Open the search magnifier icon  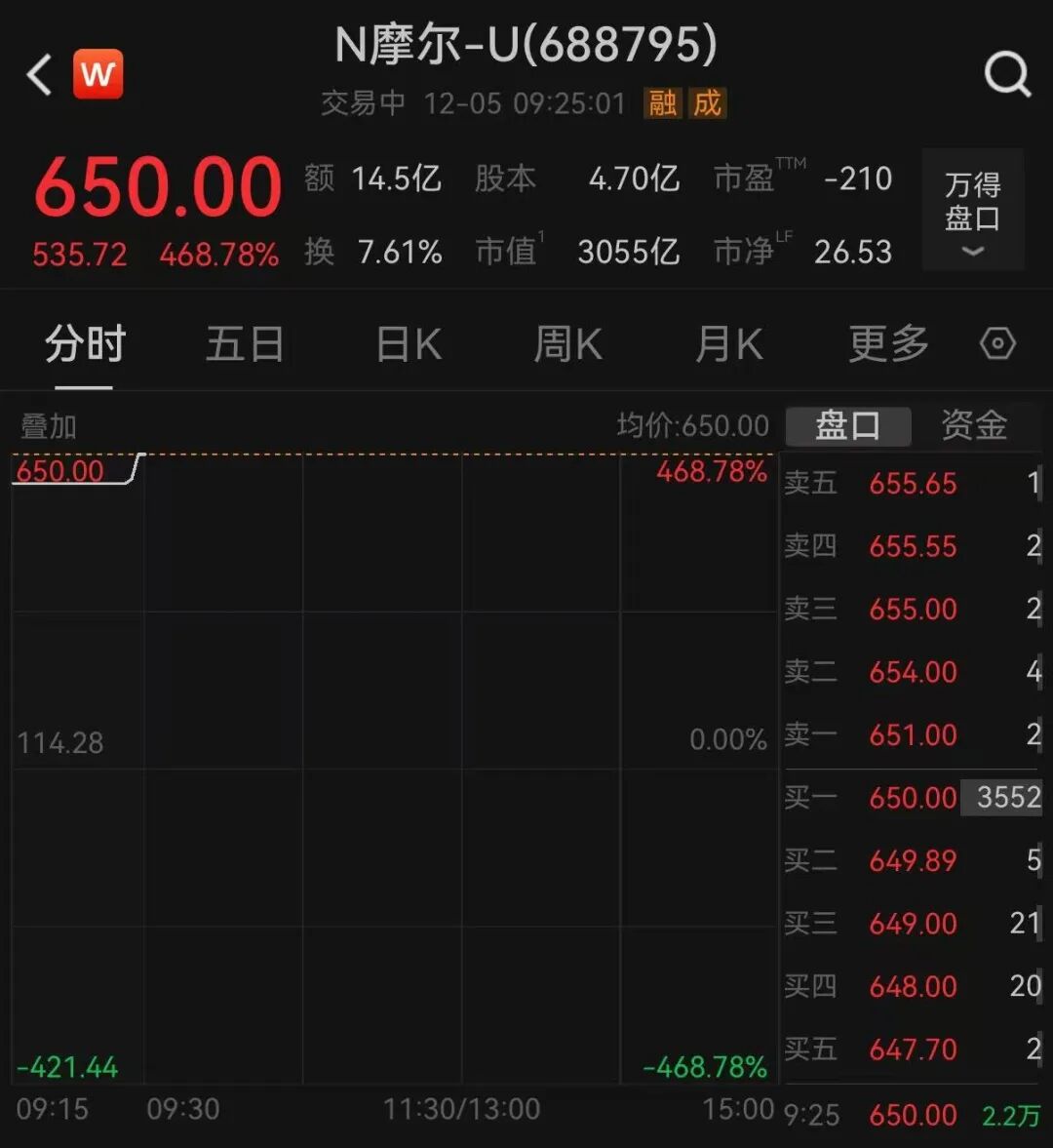pos(1006,74)
